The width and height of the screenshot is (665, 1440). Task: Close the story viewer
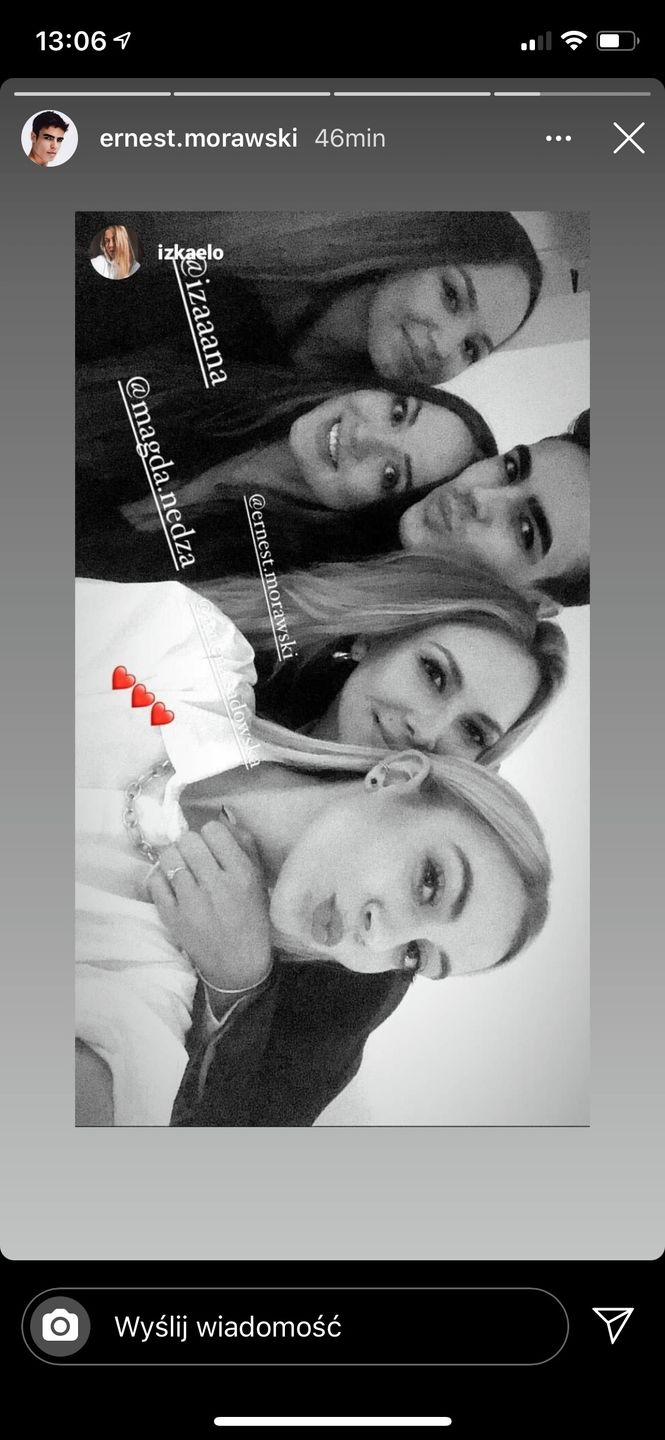(x=628, y=138)
